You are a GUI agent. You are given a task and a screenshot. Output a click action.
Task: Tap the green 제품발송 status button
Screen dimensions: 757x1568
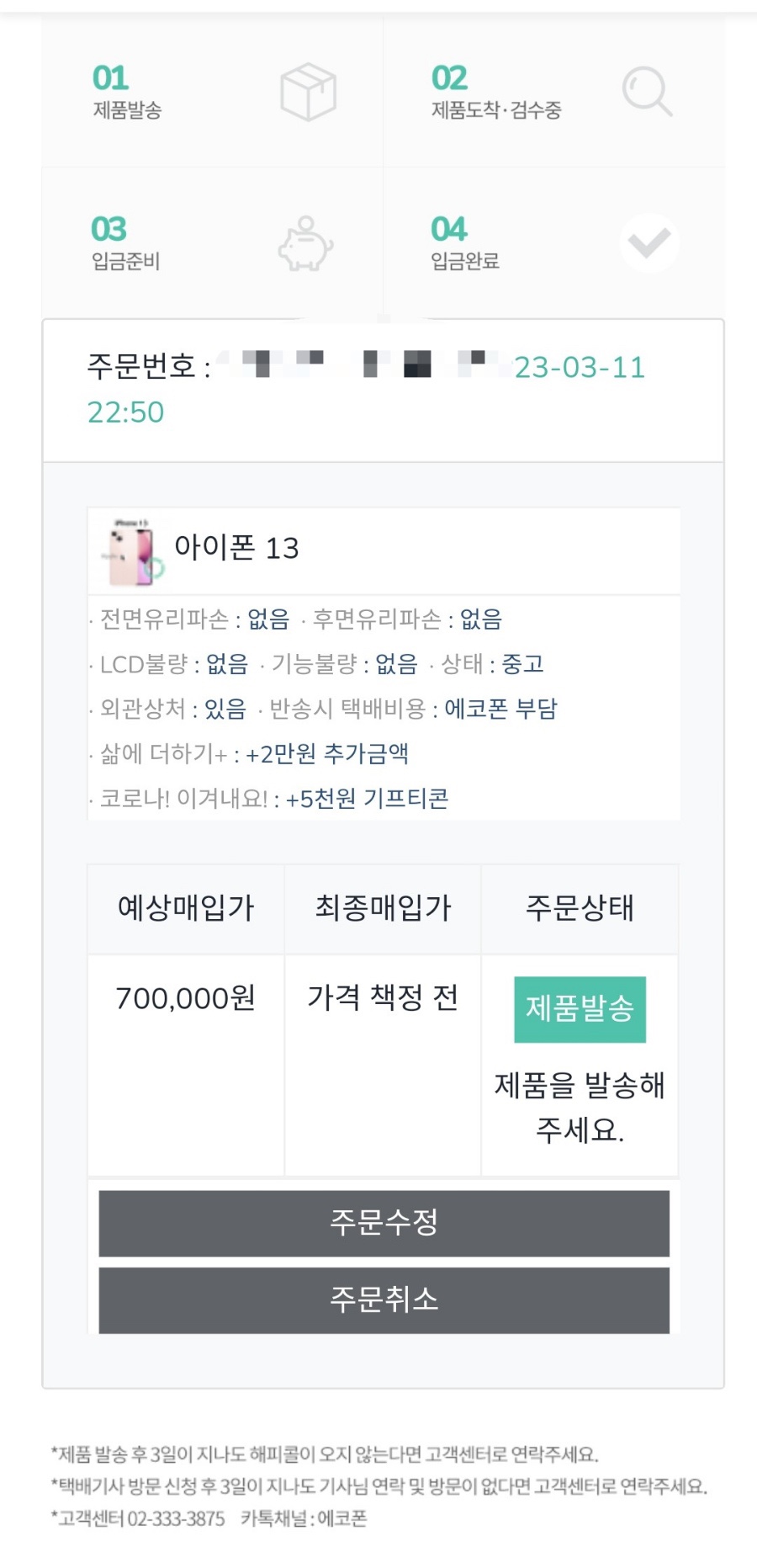click(x=580, y=1009)
